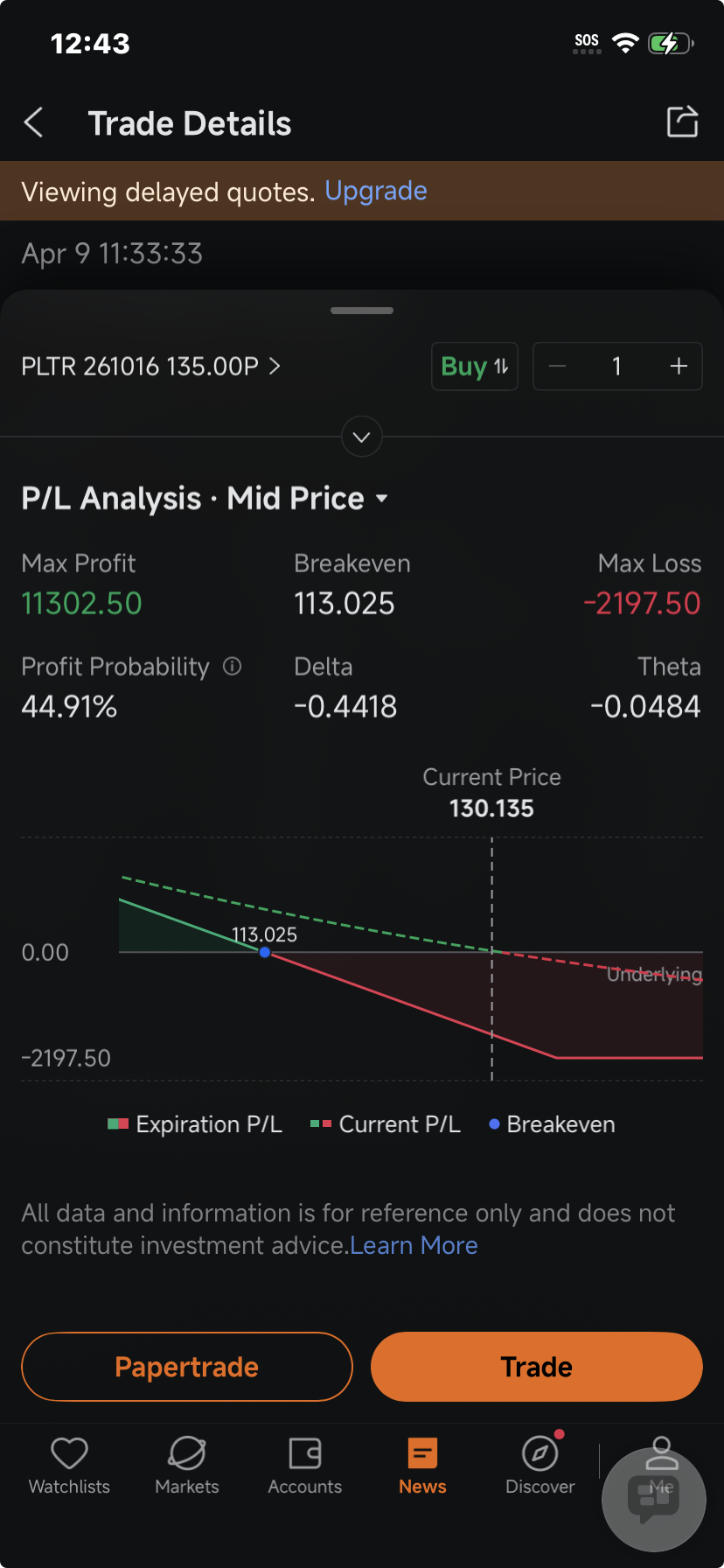Image resolution: width=724 pixels, height=1568 pixels.
Task: Increase the contract quantity
Action: 679,366
